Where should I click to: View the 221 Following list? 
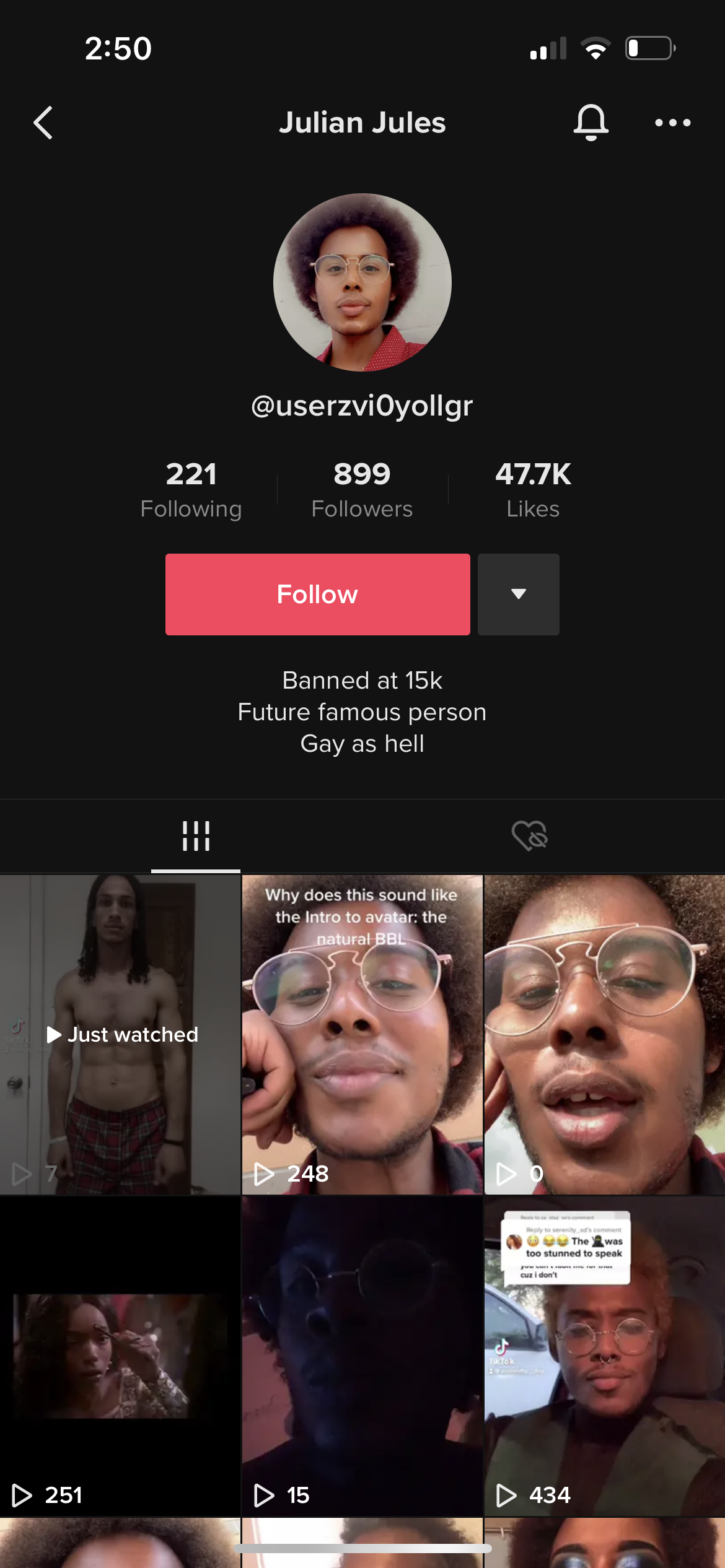[191, 489]
